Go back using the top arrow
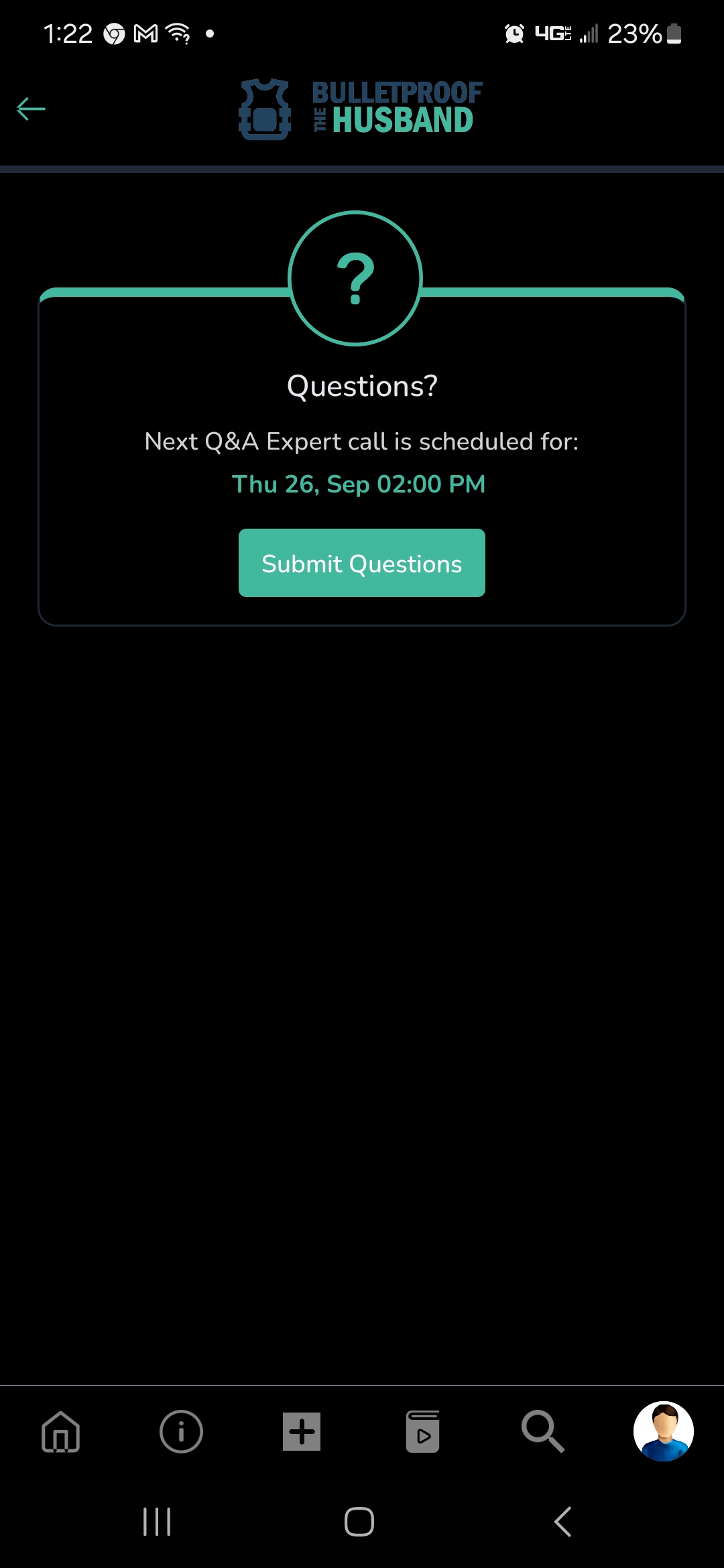 tap(31, 109)
